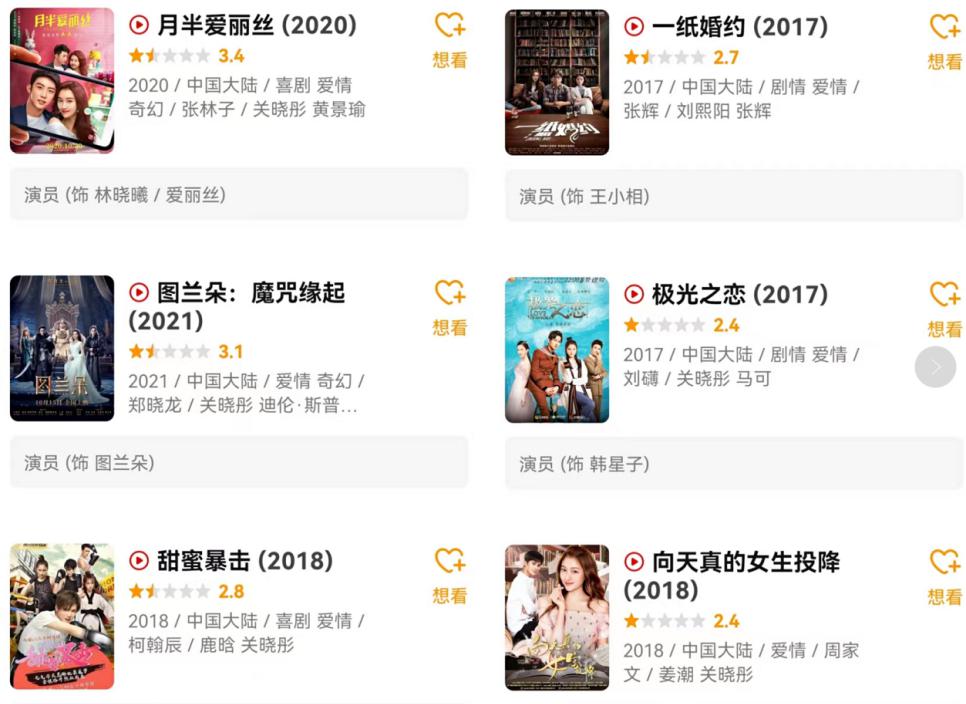Open the 甜蜜暴击 (2018) poster
Image resolution: width=966 pixels, height=704 pixels.
pyautogui.click(x=62, y=617)
